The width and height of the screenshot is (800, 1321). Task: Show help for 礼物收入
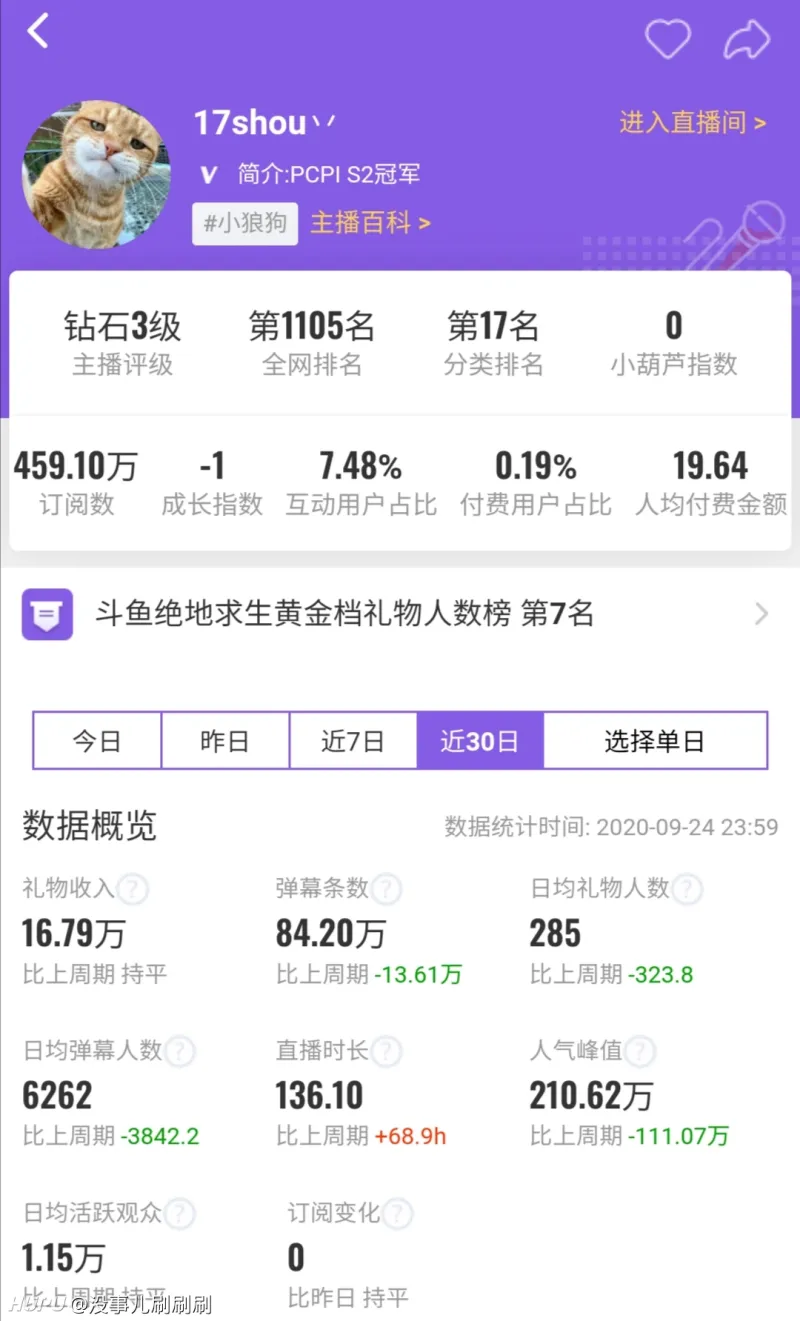click(133, 889)
